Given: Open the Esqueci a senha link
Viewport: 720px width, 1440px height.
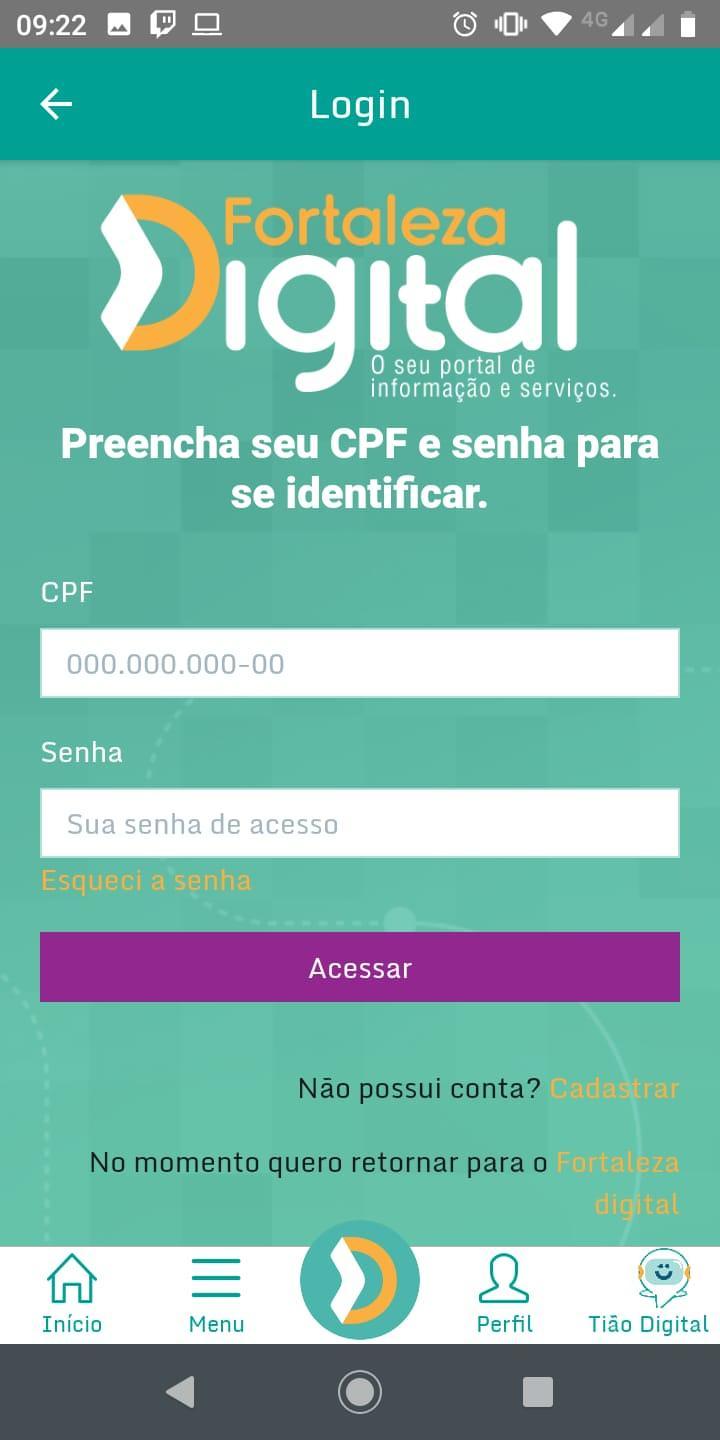Looking at the screenshot, I should (146, 880).
